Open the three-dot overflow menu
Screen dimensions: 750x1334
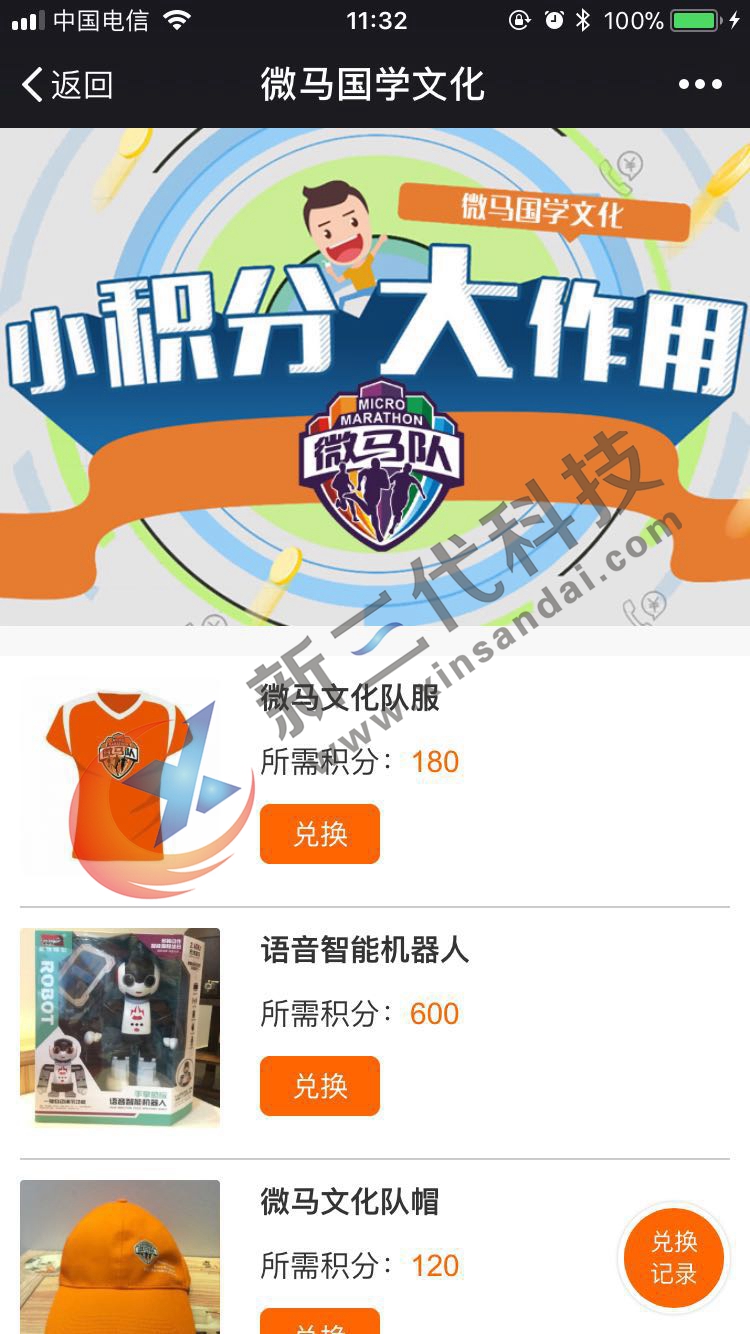pos(700,85)
